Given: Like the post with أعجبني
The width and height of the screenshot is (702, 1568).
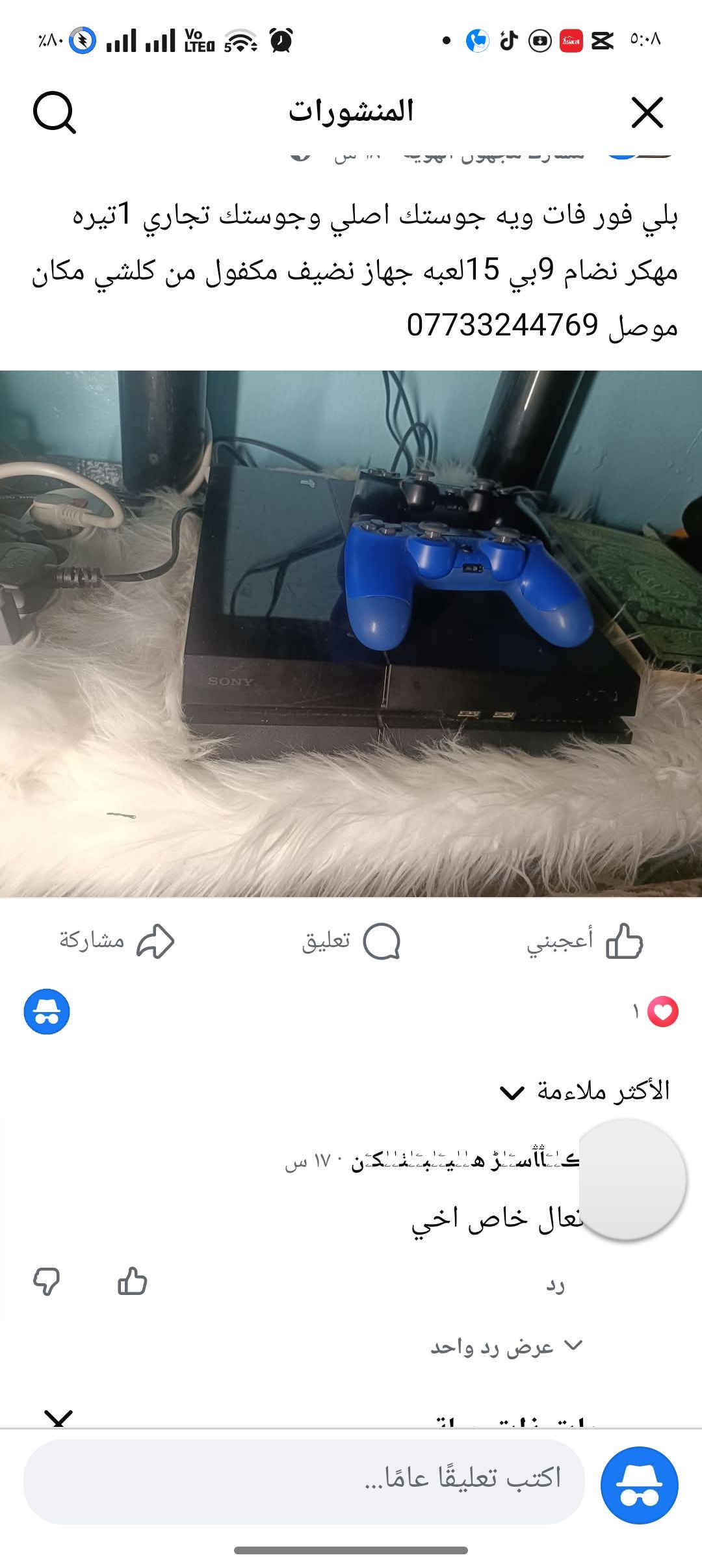Looking at the screenshot, I should click(x=584, y=942).
